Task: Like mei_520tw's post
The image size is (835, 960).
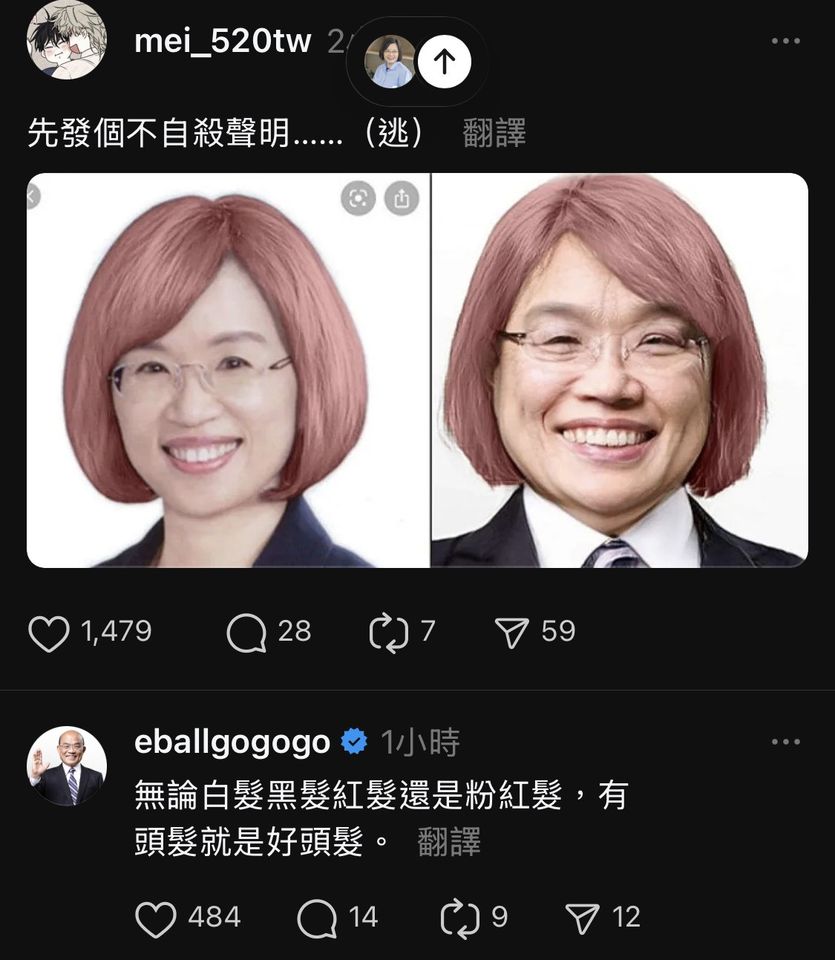Action: [x=48, y=632]
